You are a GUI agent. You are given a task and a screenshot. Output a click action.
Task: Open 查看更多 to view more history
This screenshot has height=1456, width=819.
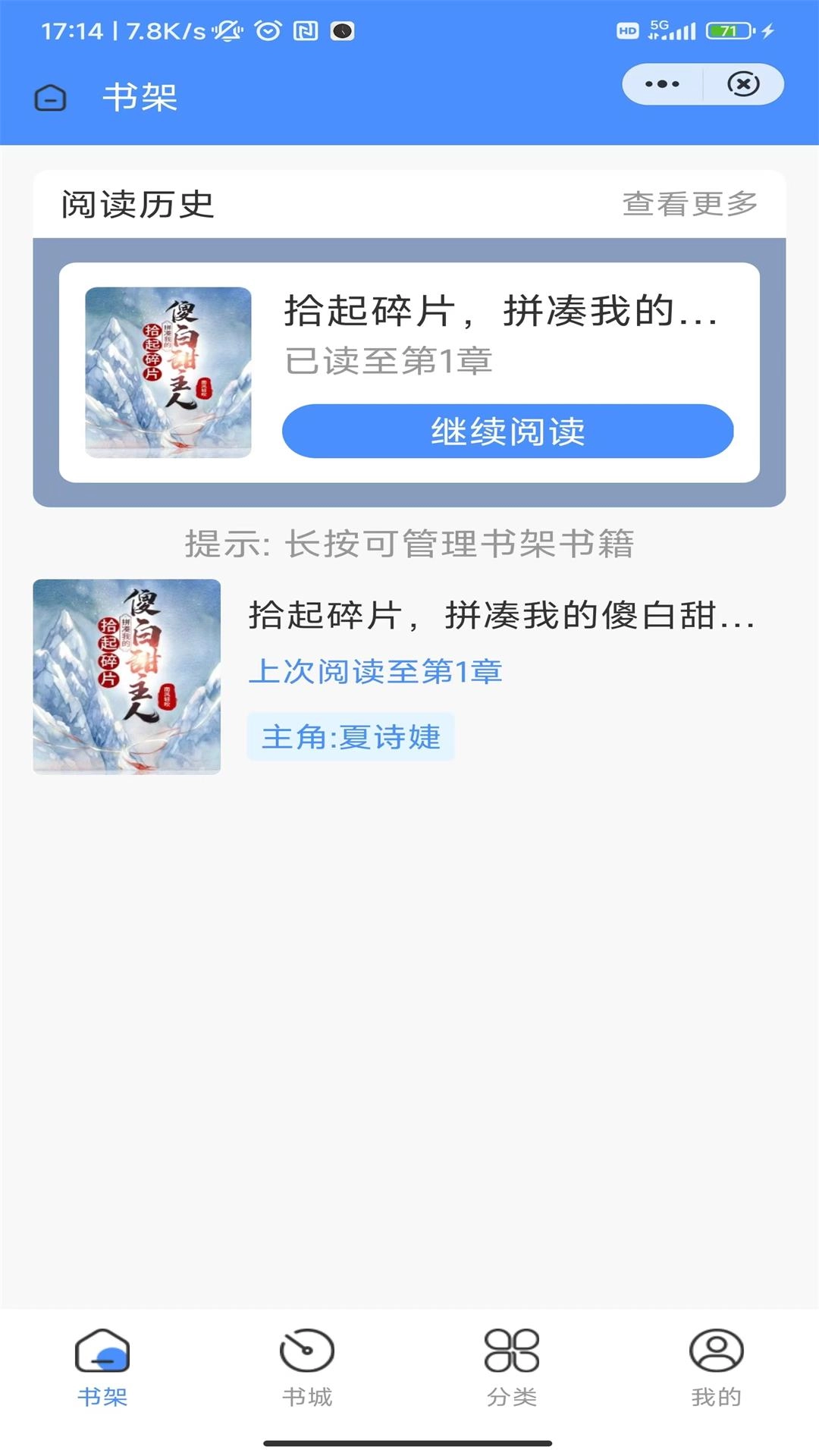[692, 202]
